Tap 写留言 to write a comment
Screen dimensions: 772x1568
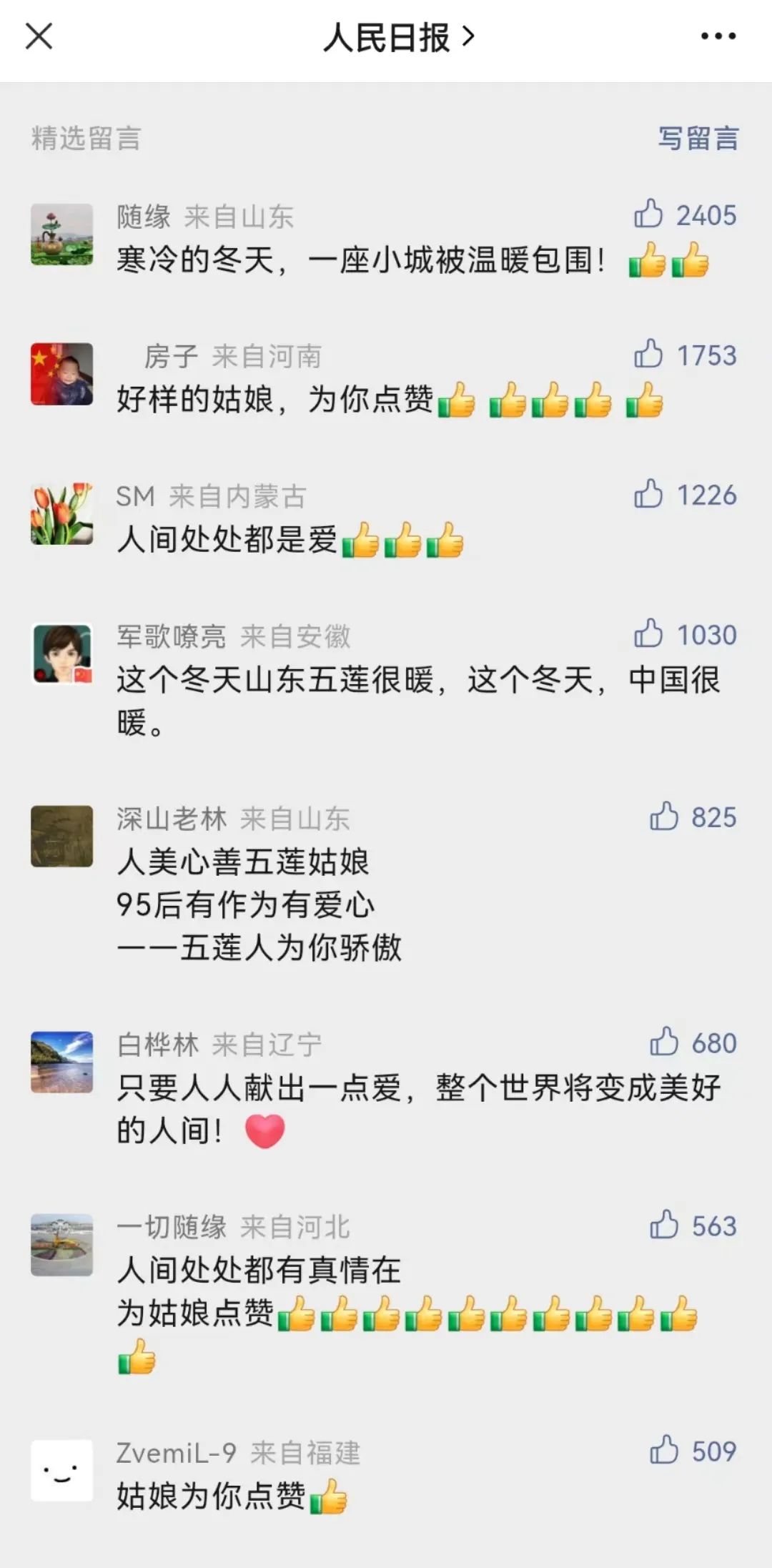click(698, 138)
